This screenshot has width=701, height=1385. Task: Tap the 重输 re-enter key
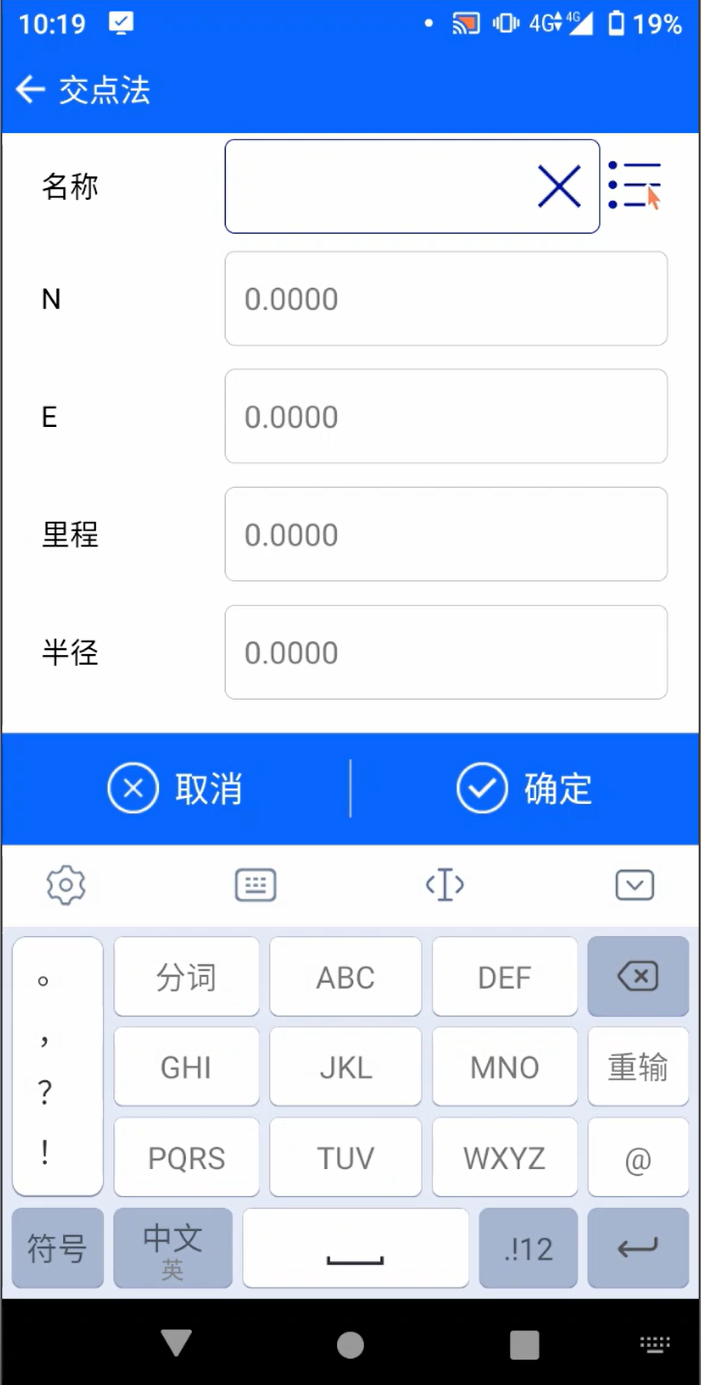point(638,1067)
